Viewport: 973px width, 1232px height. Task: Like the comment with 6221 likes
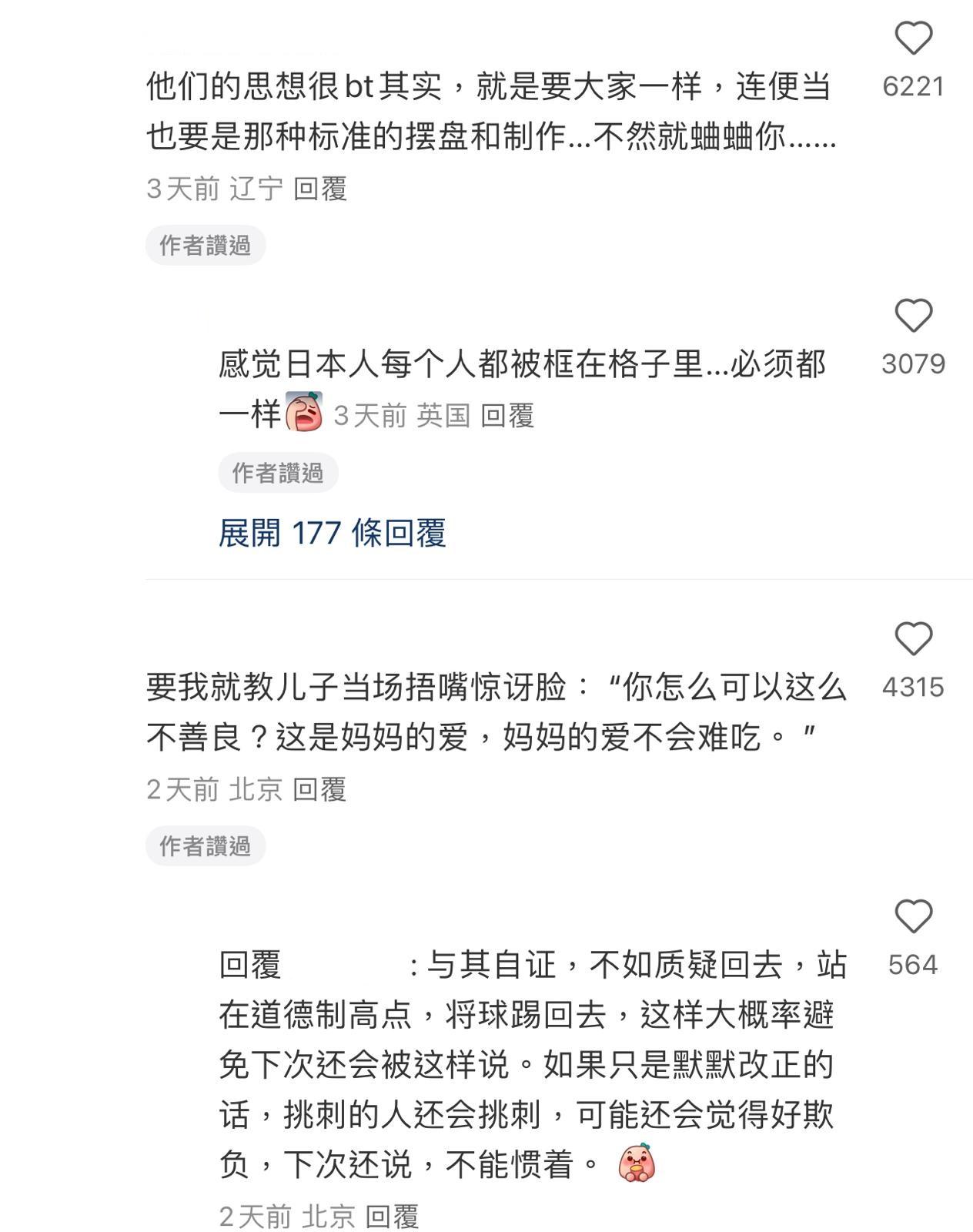tap(913, 38)
